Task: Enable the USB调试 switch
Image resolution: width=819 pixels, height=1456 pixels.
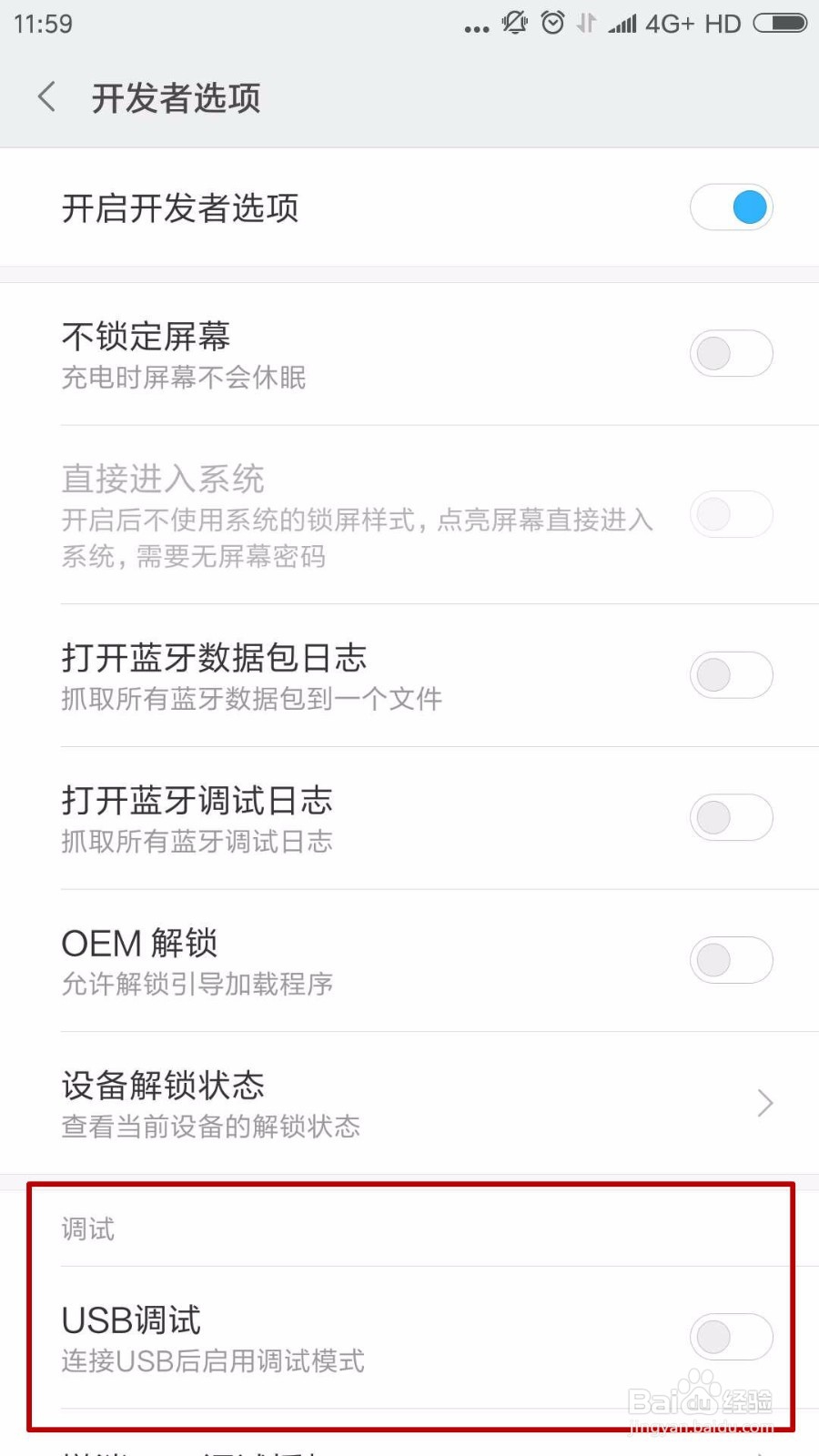Action: (x=731, y=1336)
